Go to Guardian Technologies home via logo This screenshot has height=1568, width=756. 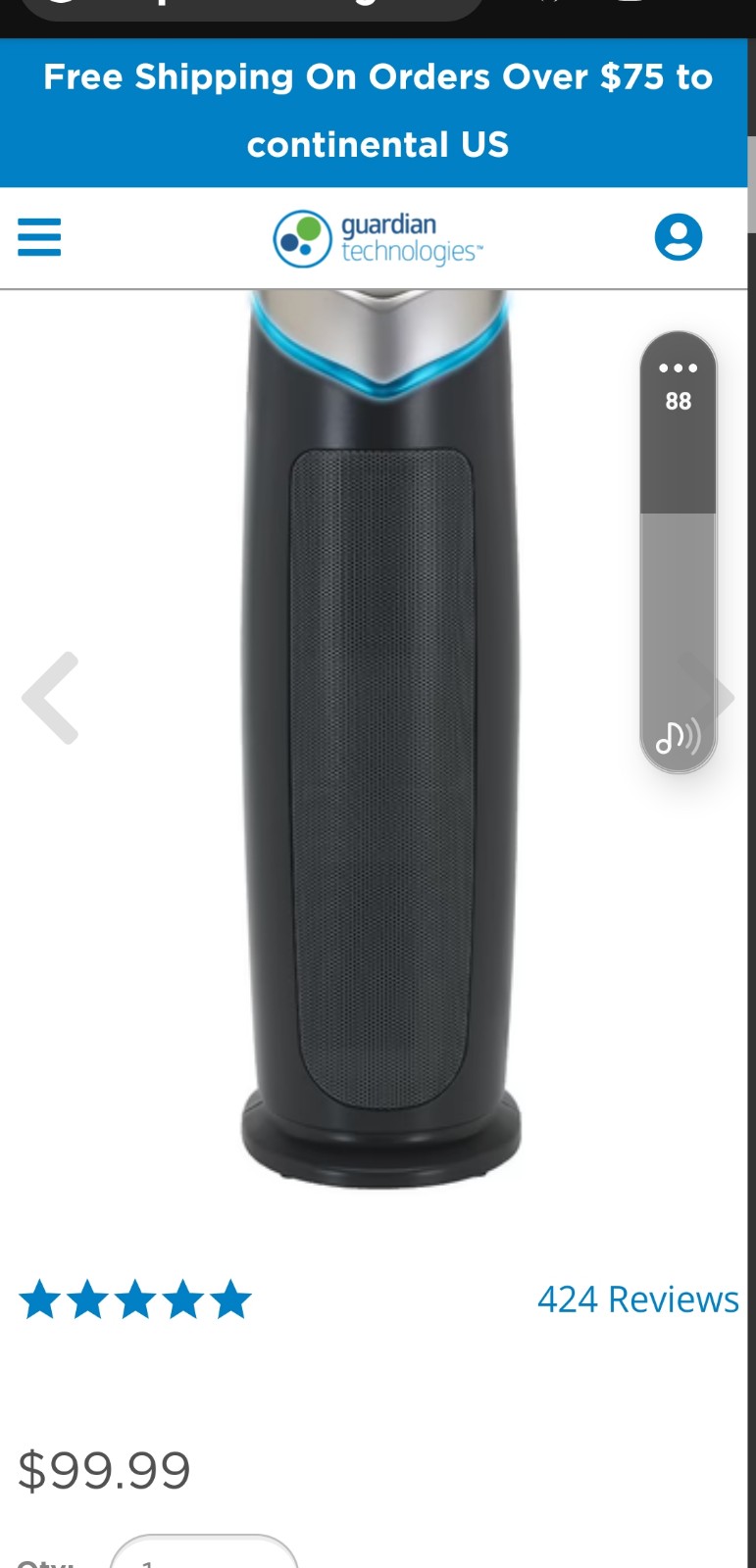[378, 239]
